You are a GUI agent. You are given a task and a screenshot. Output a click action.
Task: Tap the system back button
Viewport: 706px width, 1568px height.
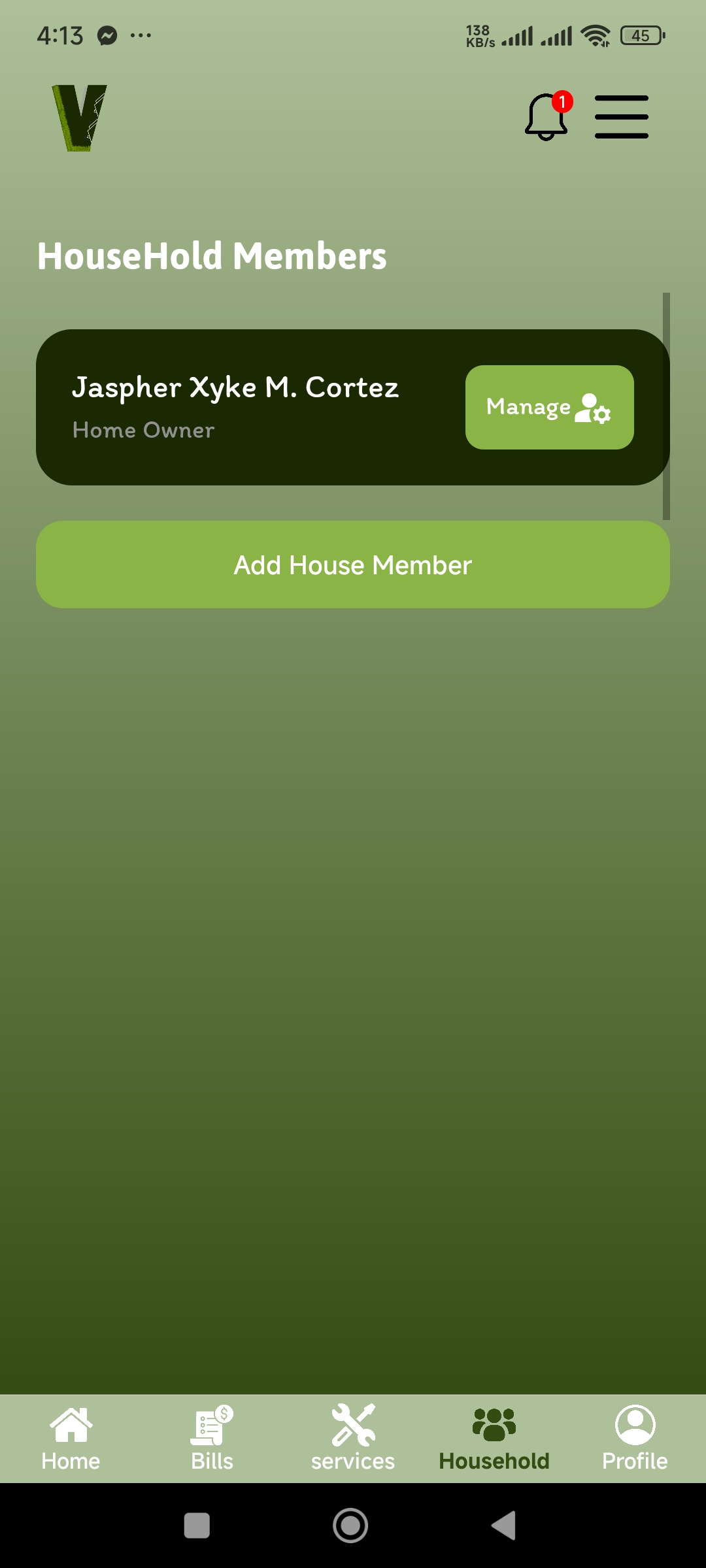point(503,1526)
